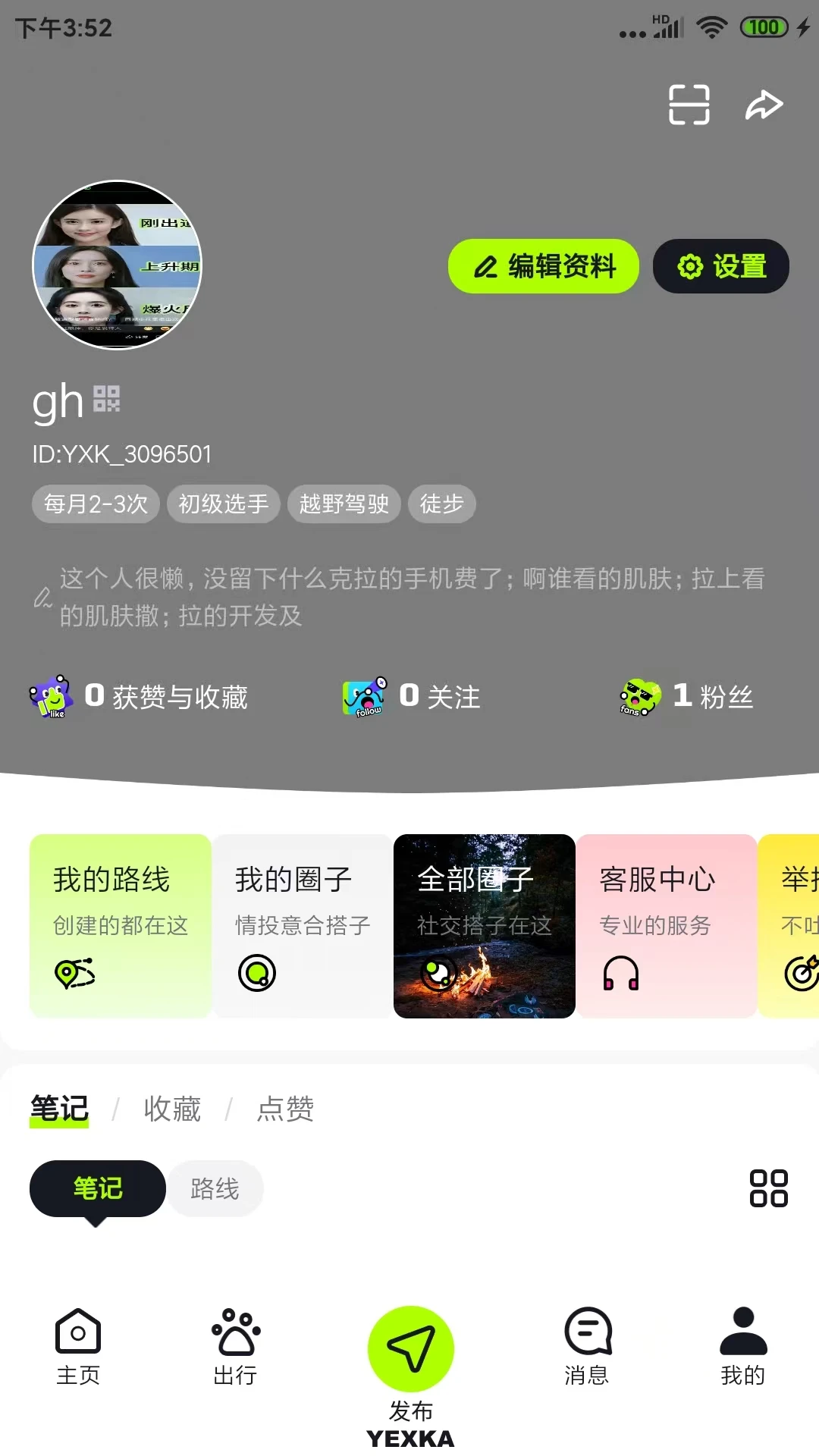Show the QR code beside gh
The height and width of the screenshot is (1456, 819).
point(107,399)
